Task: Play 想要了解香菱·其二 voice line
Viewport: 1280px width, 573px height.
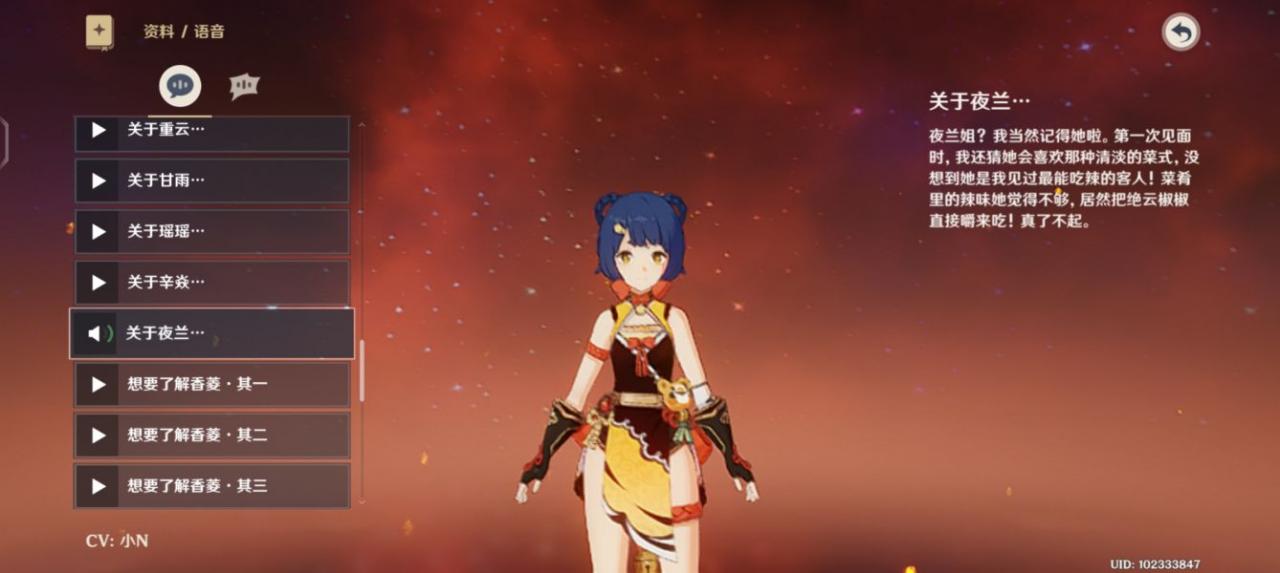Action: click(212, 435)
